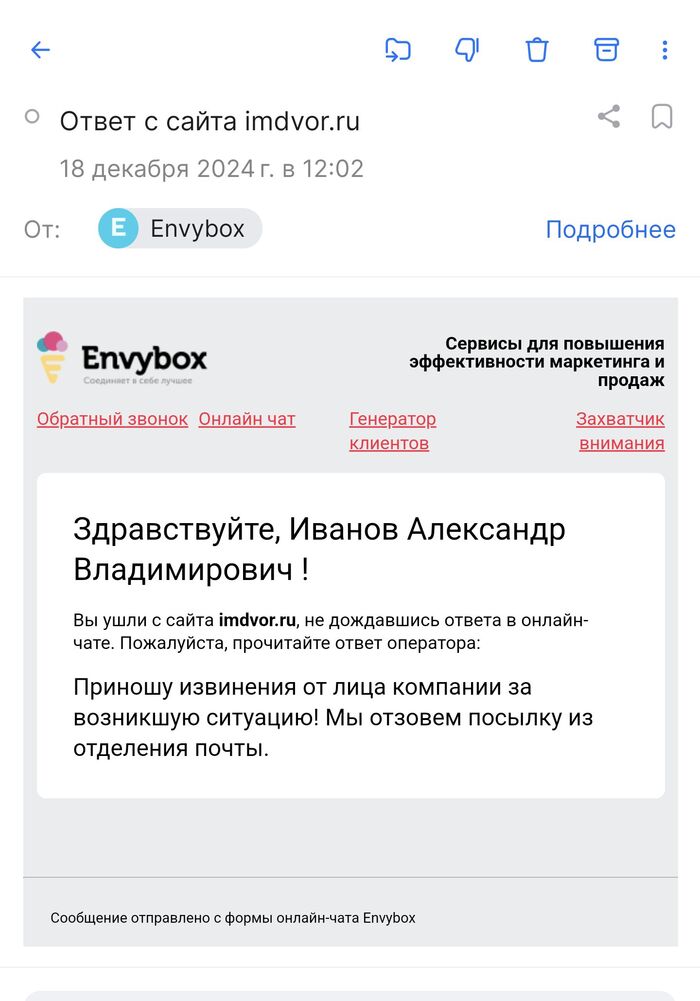Bookmark this email with the flag
Image resolution: width=700 pixels, height=1001 pixels.
click(x=661, y=117)
